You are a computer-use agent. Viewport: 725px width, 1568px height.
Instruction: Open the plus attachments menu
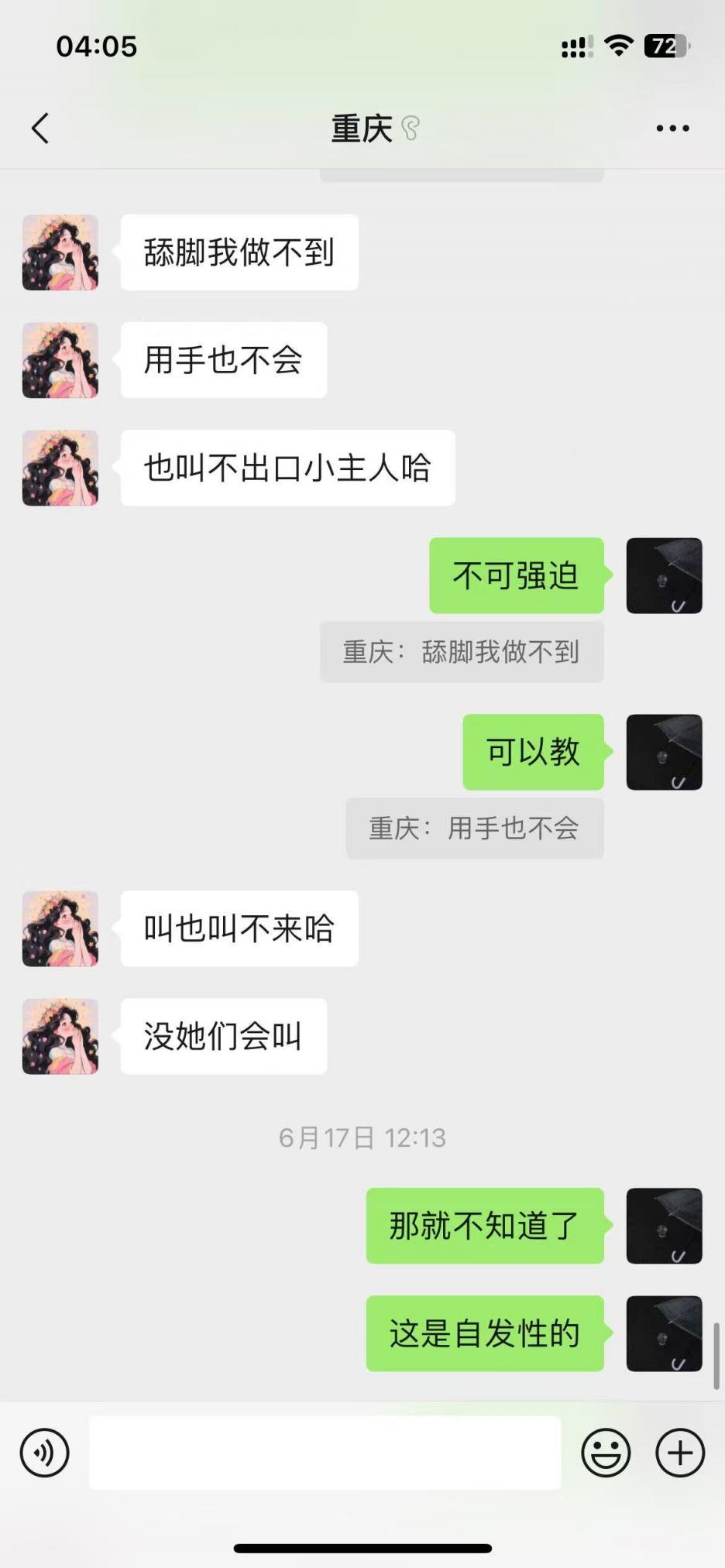point(679,1453)
